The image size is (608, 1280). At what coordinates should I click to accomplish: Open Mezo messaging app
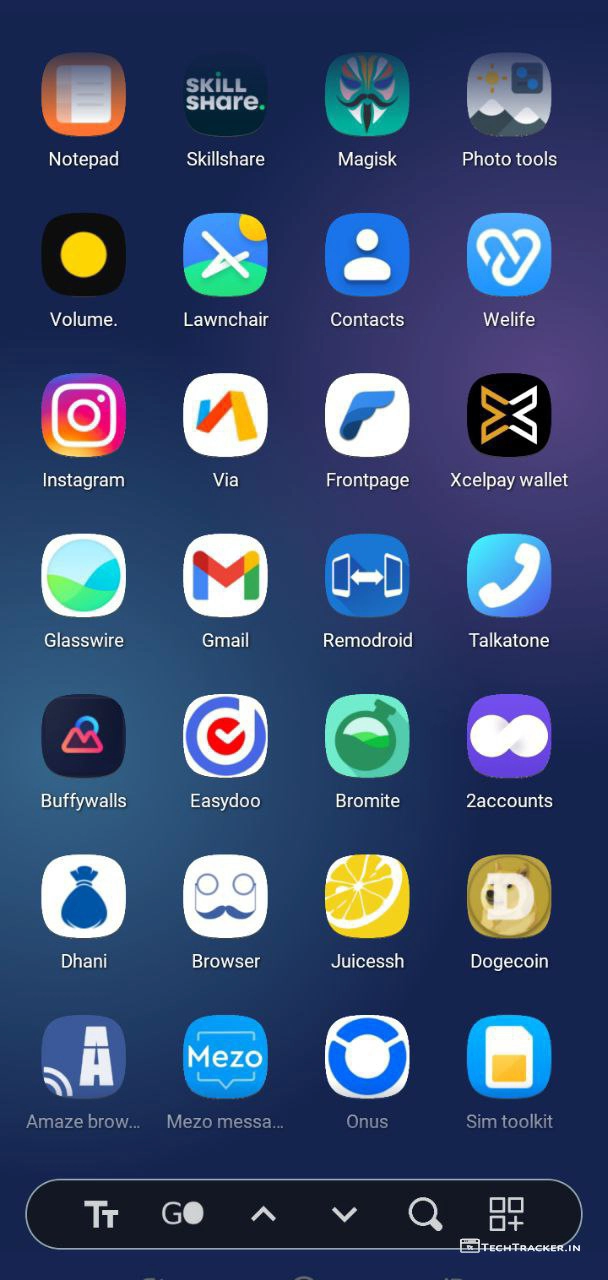(x=225, y=1057)
